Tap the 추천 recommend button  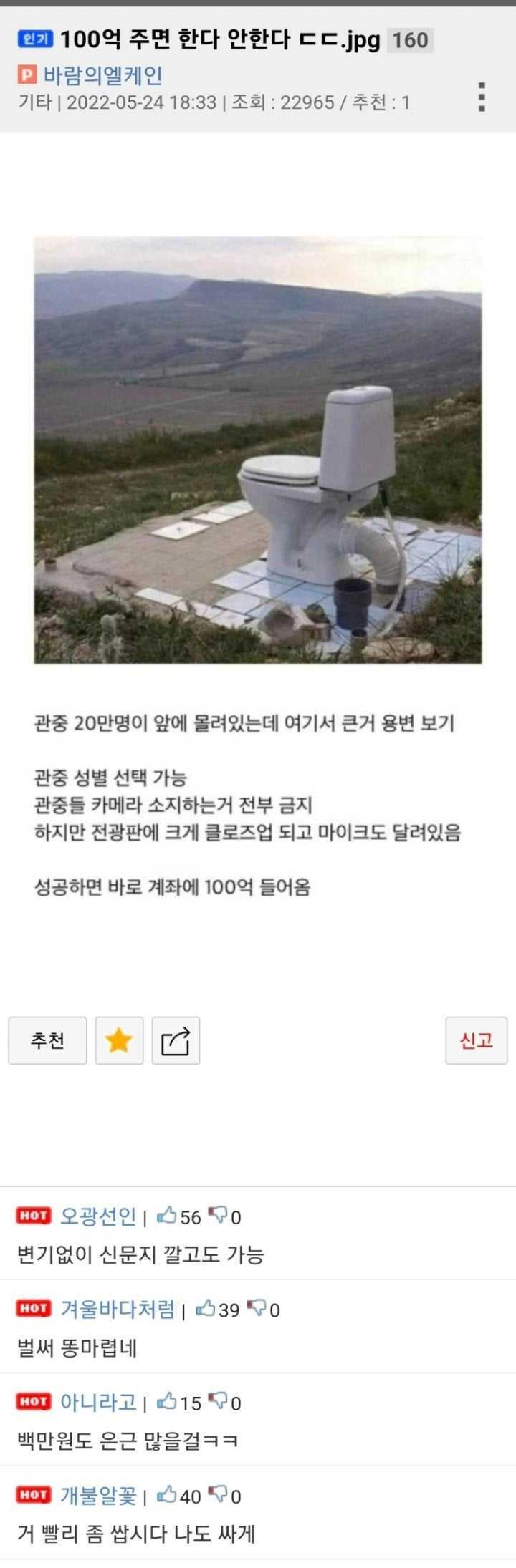point(47,1040)
